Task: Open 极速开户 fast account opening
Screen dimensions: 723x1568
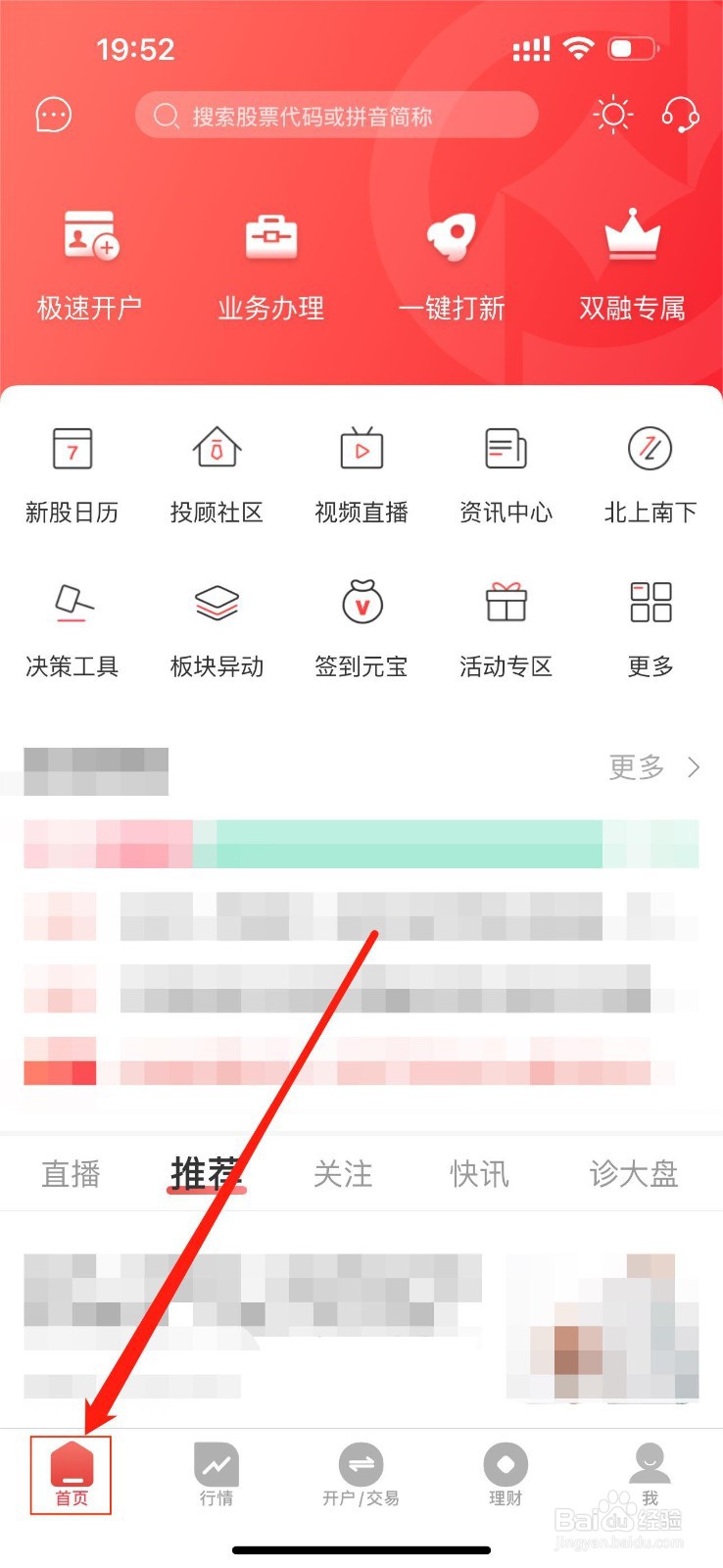Action: tap(90, 265)
